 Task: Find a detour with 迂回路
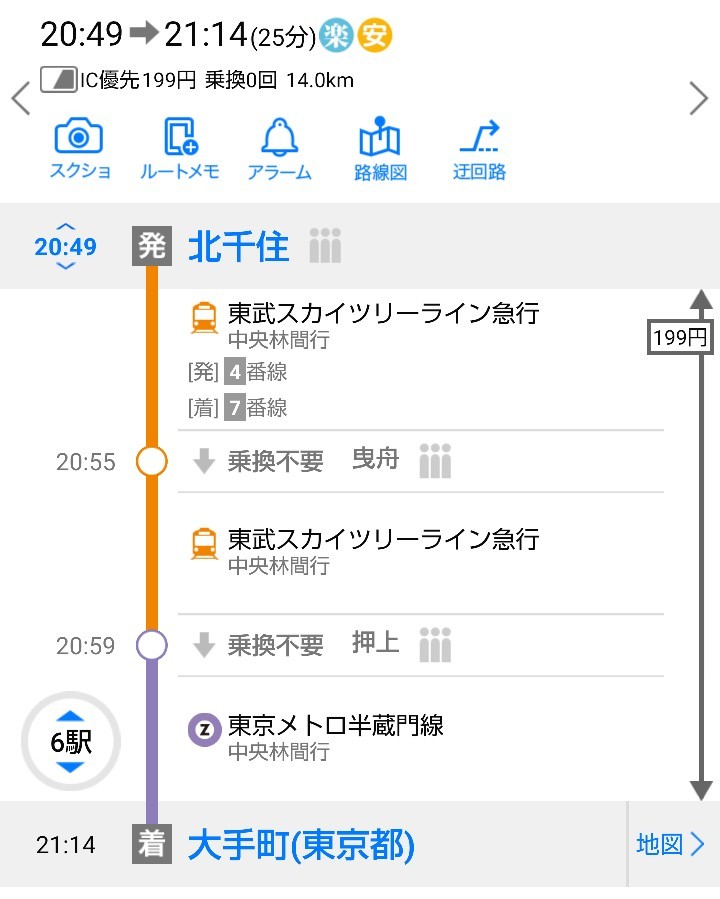(479, 150)
